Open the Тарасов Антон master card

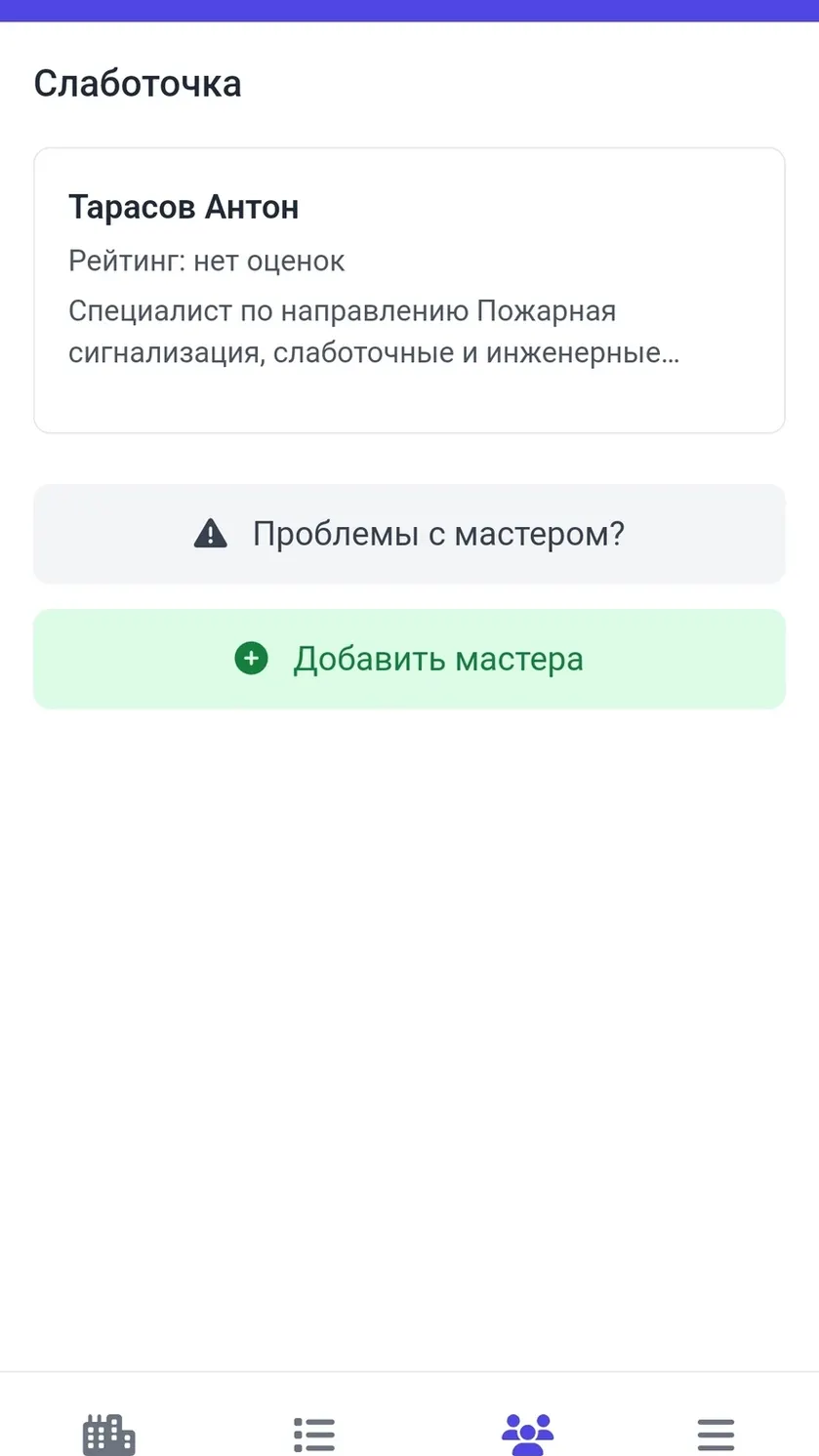(x=409, y=290)
